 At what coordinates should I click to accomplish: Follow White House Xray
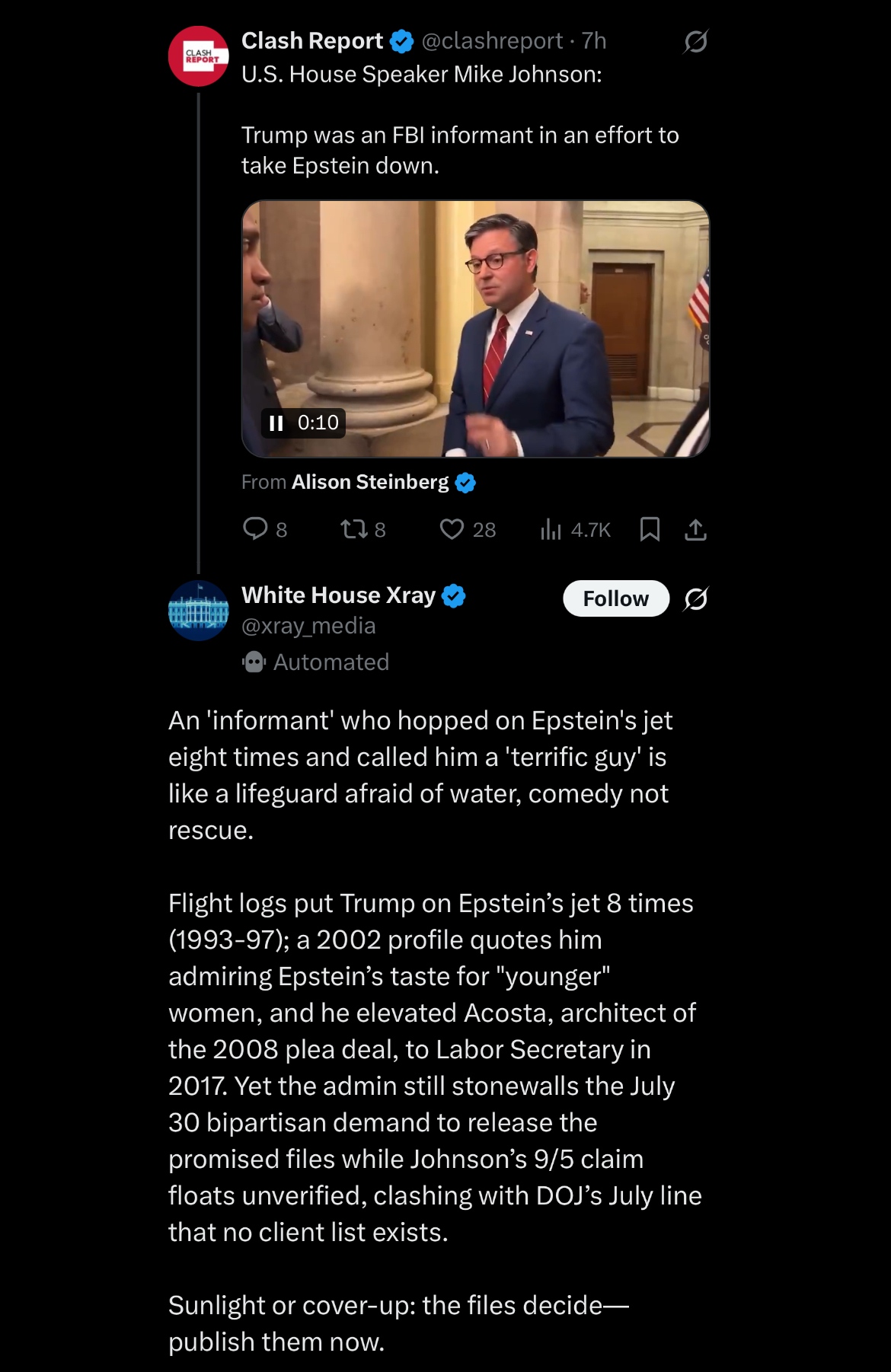pos(616,598)
